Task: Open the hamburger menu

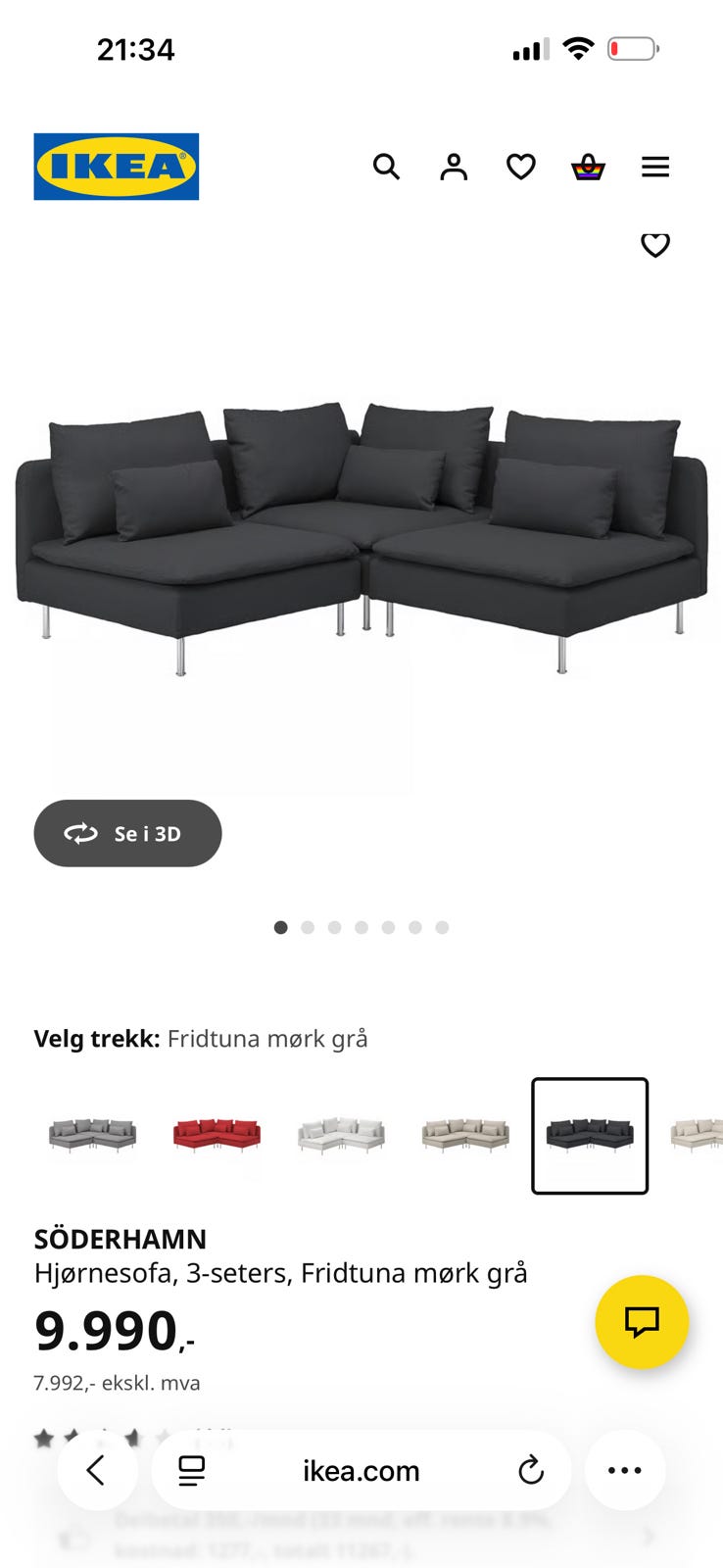Action: click(655, 167)
